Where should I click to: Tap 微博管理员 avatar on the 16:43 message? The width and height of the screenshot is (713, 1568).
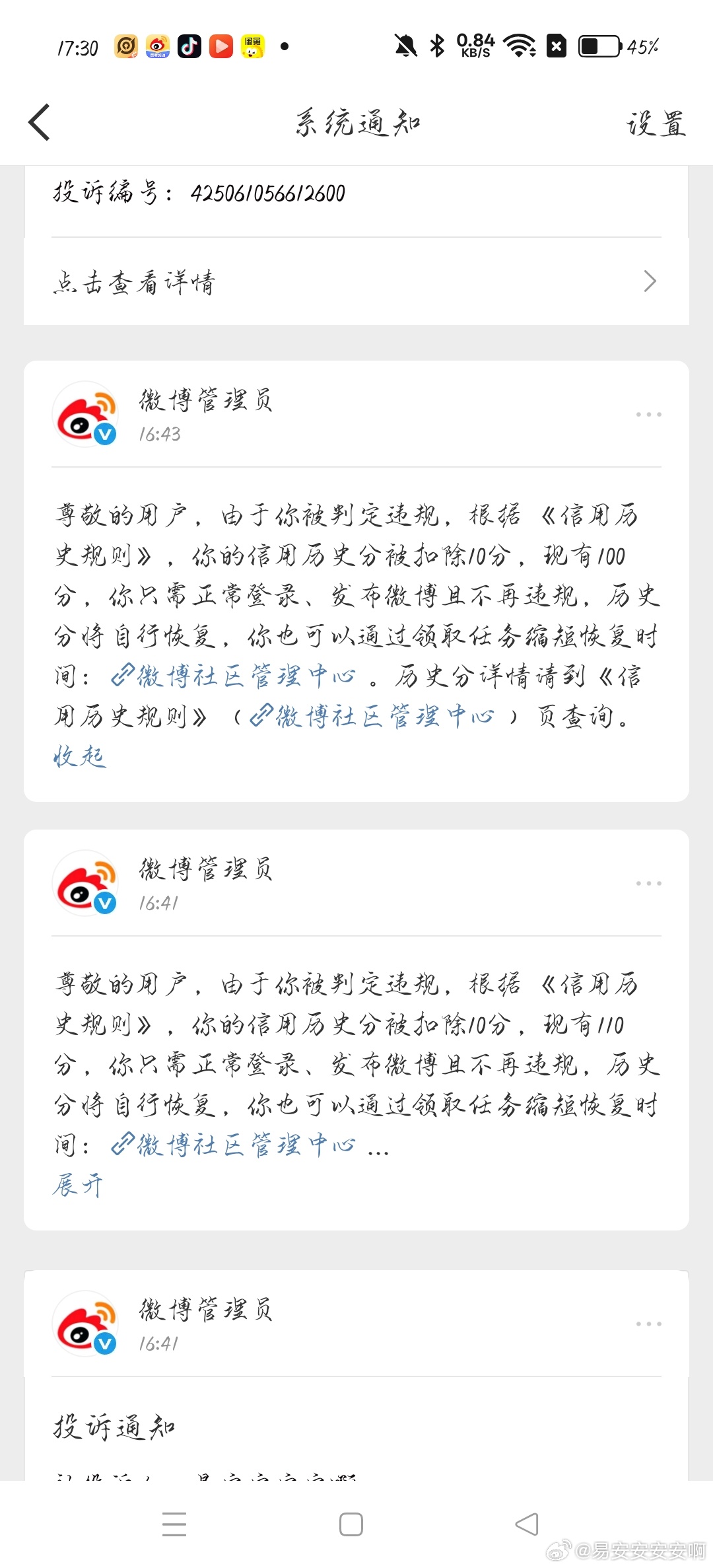(86, 415)
